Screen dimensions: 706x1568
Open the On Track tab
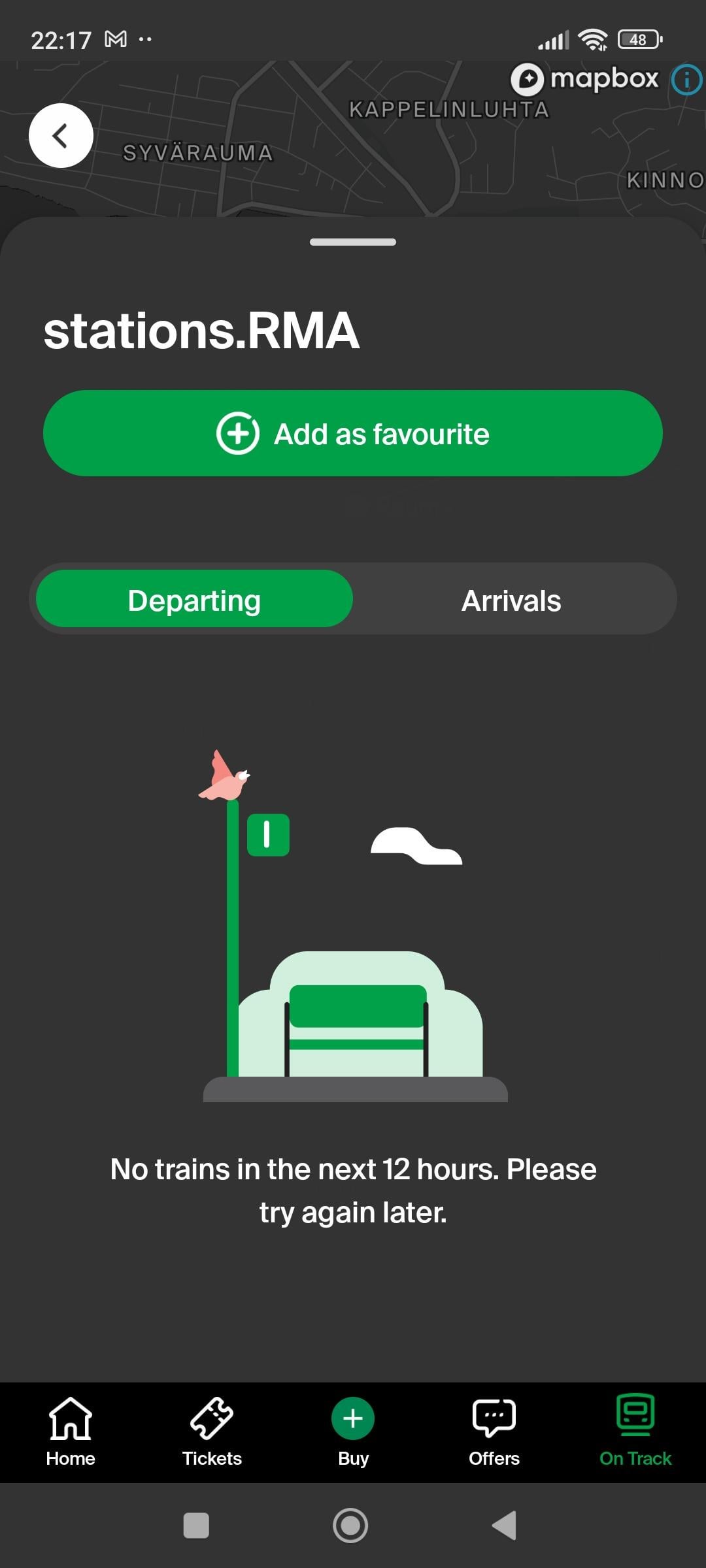coord(635,1431)
